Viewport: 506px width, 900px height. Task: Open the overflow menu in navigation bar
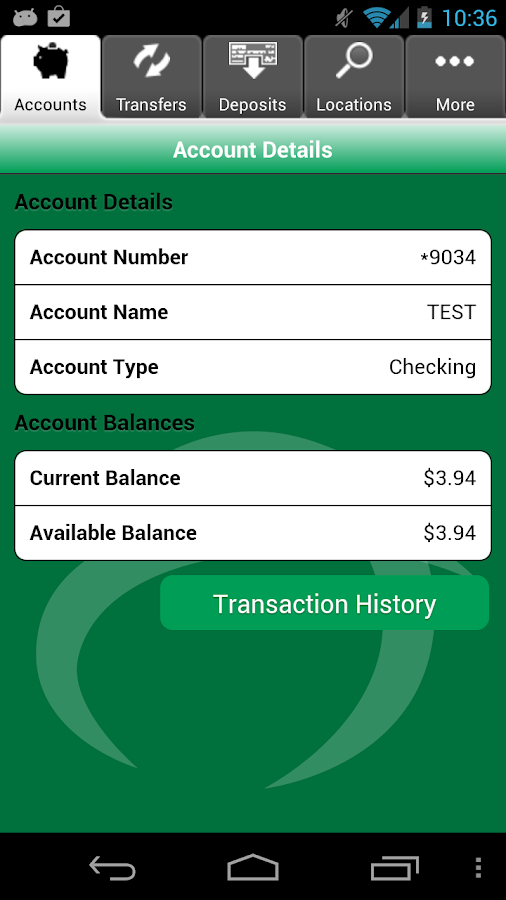478,867
